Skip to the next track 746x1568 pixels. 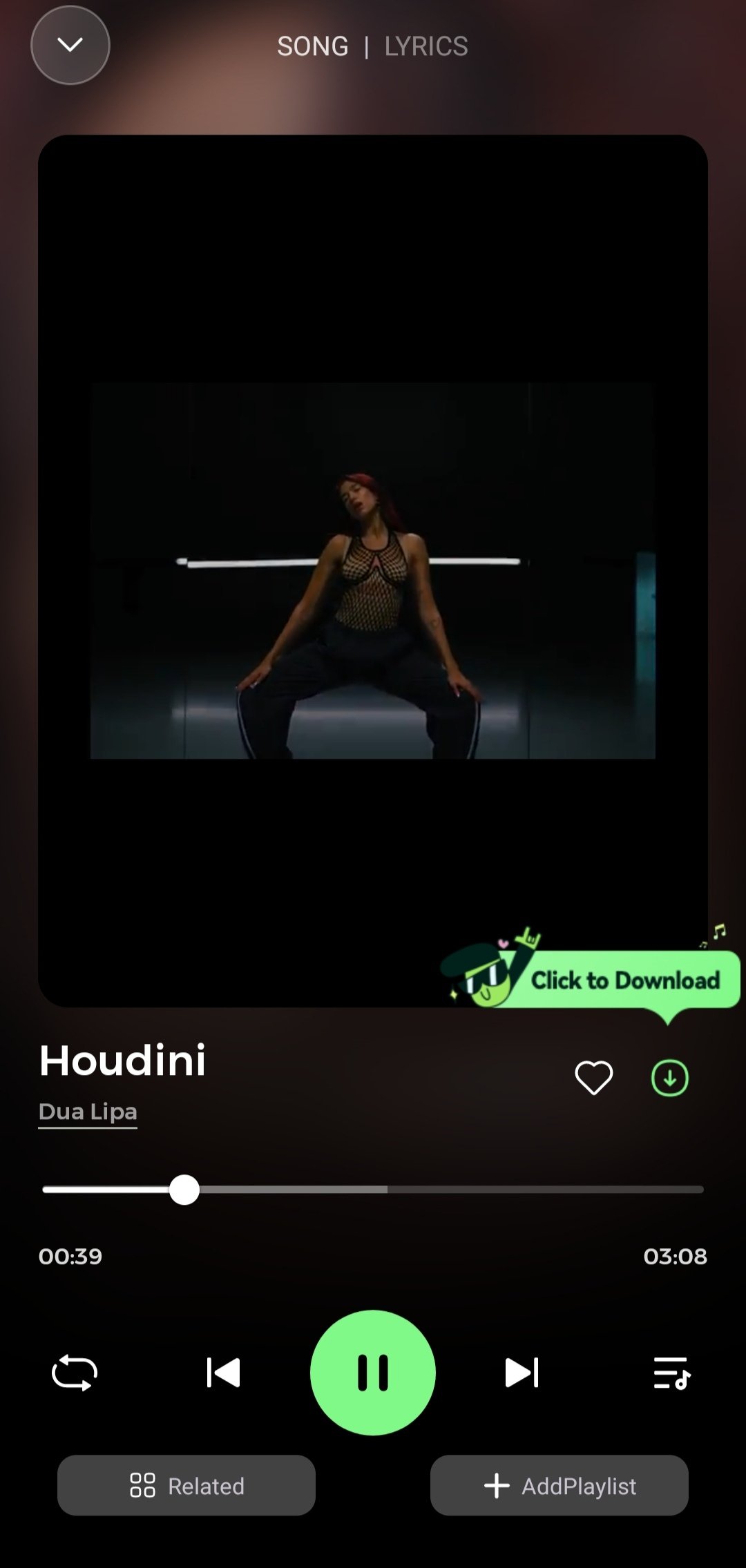[x=522, y=1373]
